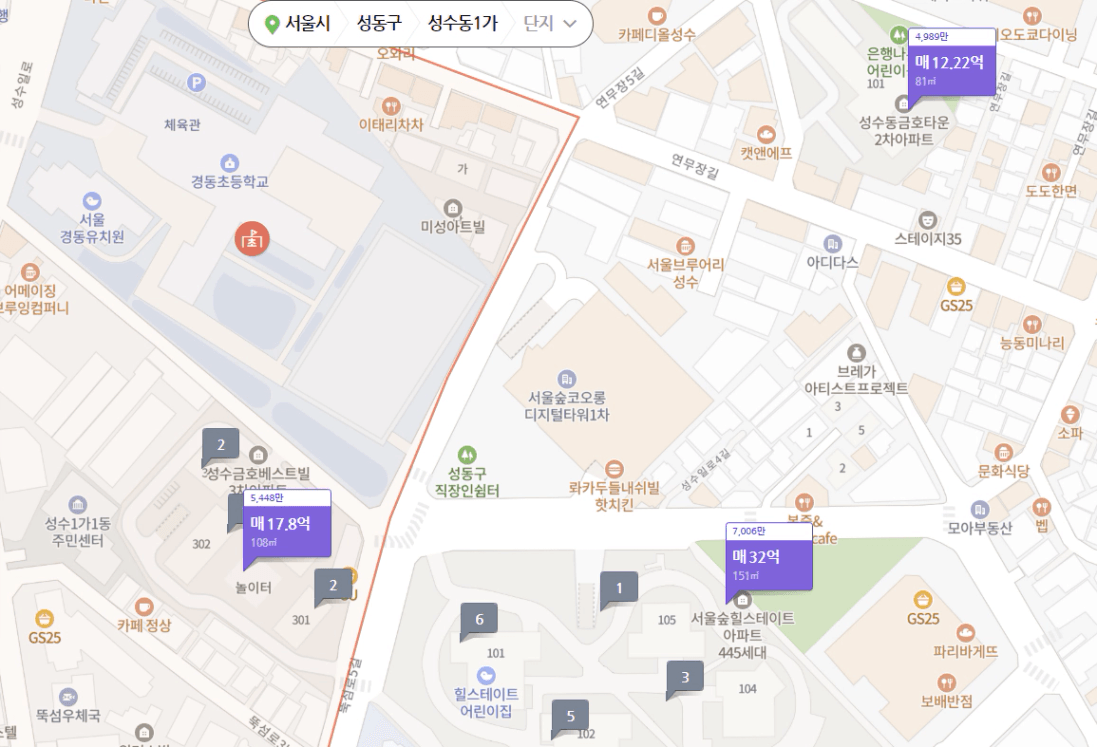Open the 매 17.8억 listing marker

(286, 529)
